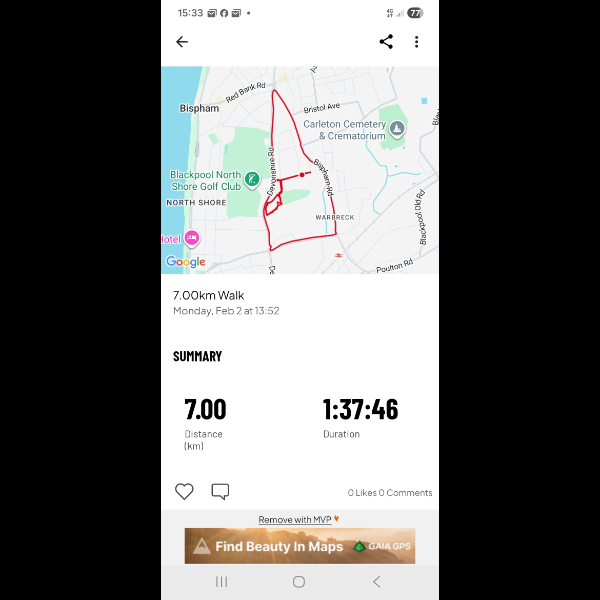The width and height of the screenshot is (600, 600).
Task: Open the system recent apps button
Action: [222, 581]
